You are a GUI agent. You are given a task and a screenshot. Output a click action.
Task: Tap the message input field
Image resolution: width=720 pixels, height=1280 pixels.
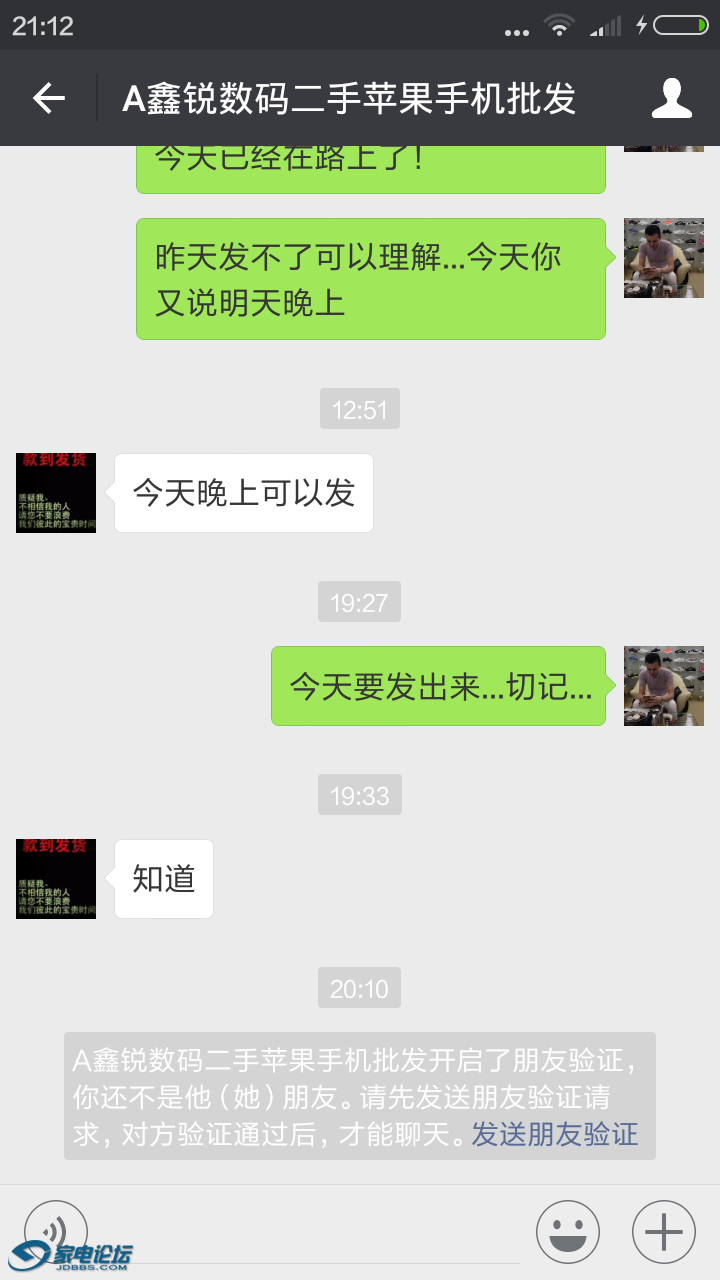coord(310,1232)
